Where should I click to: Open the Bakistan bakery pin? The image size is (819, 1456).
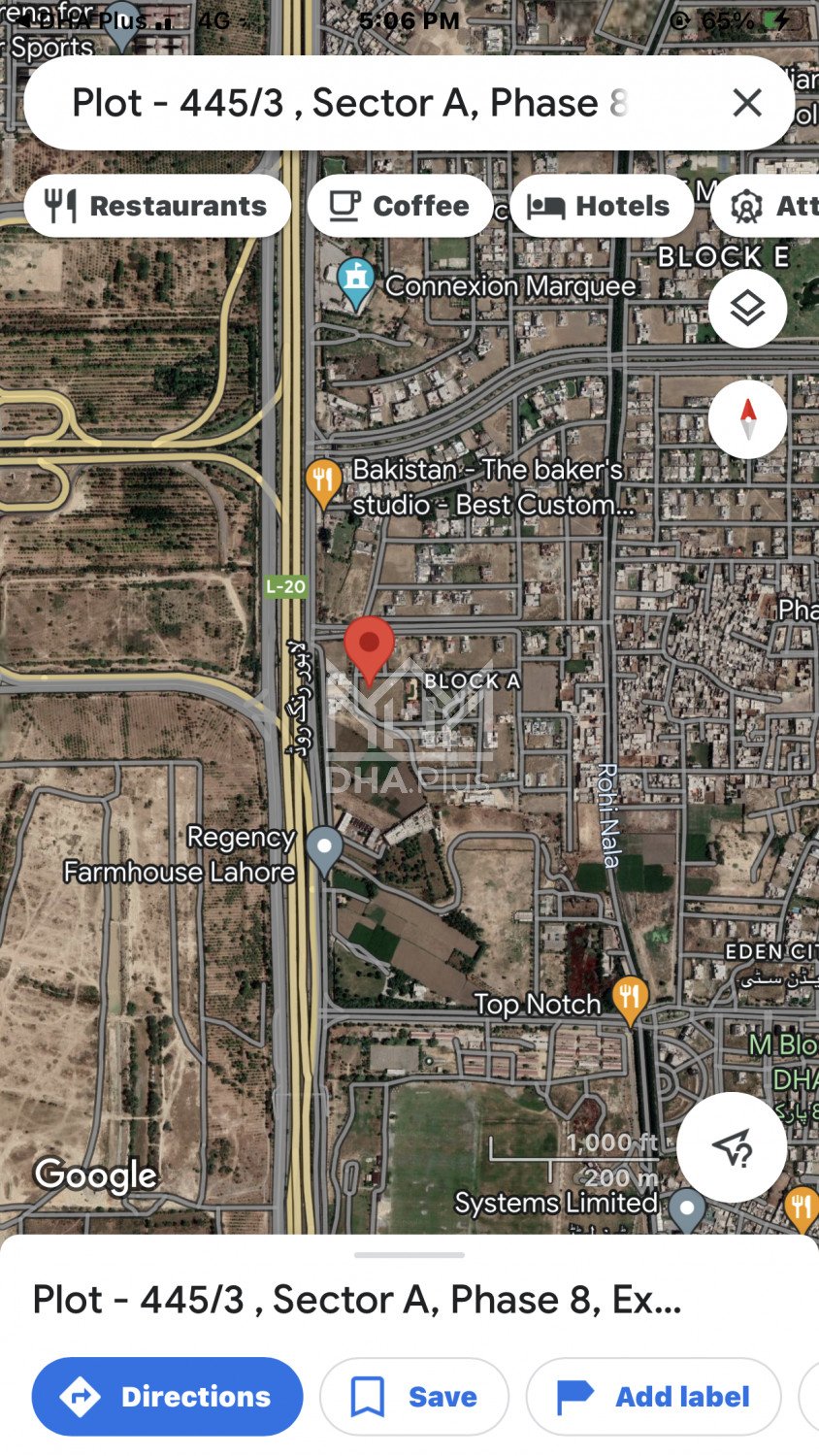[x=323, y=482]
